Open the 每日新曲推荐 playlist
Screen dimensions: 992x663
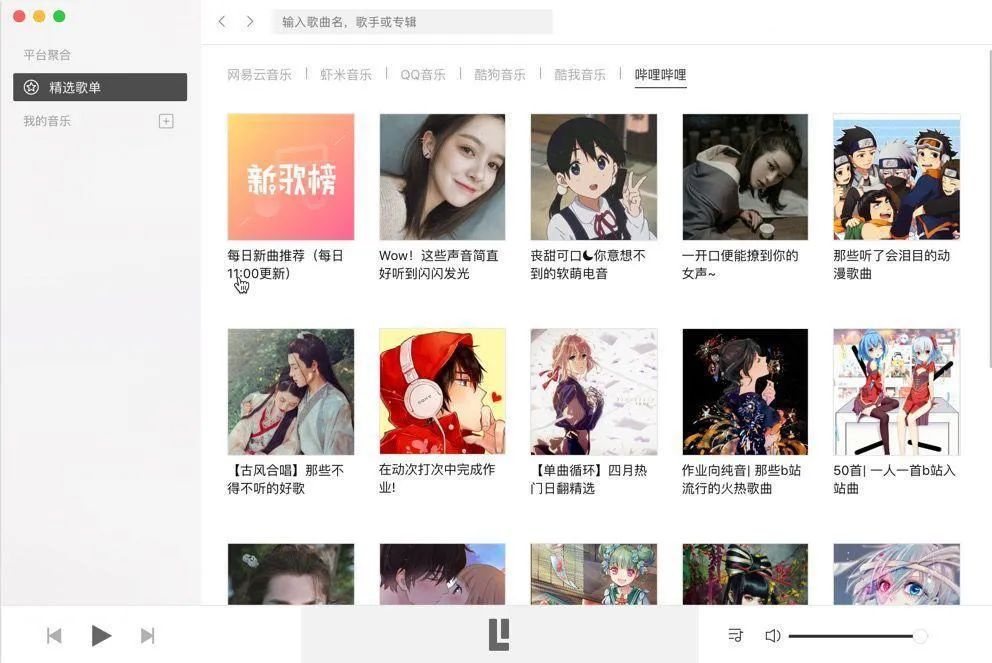coord(290,177)
